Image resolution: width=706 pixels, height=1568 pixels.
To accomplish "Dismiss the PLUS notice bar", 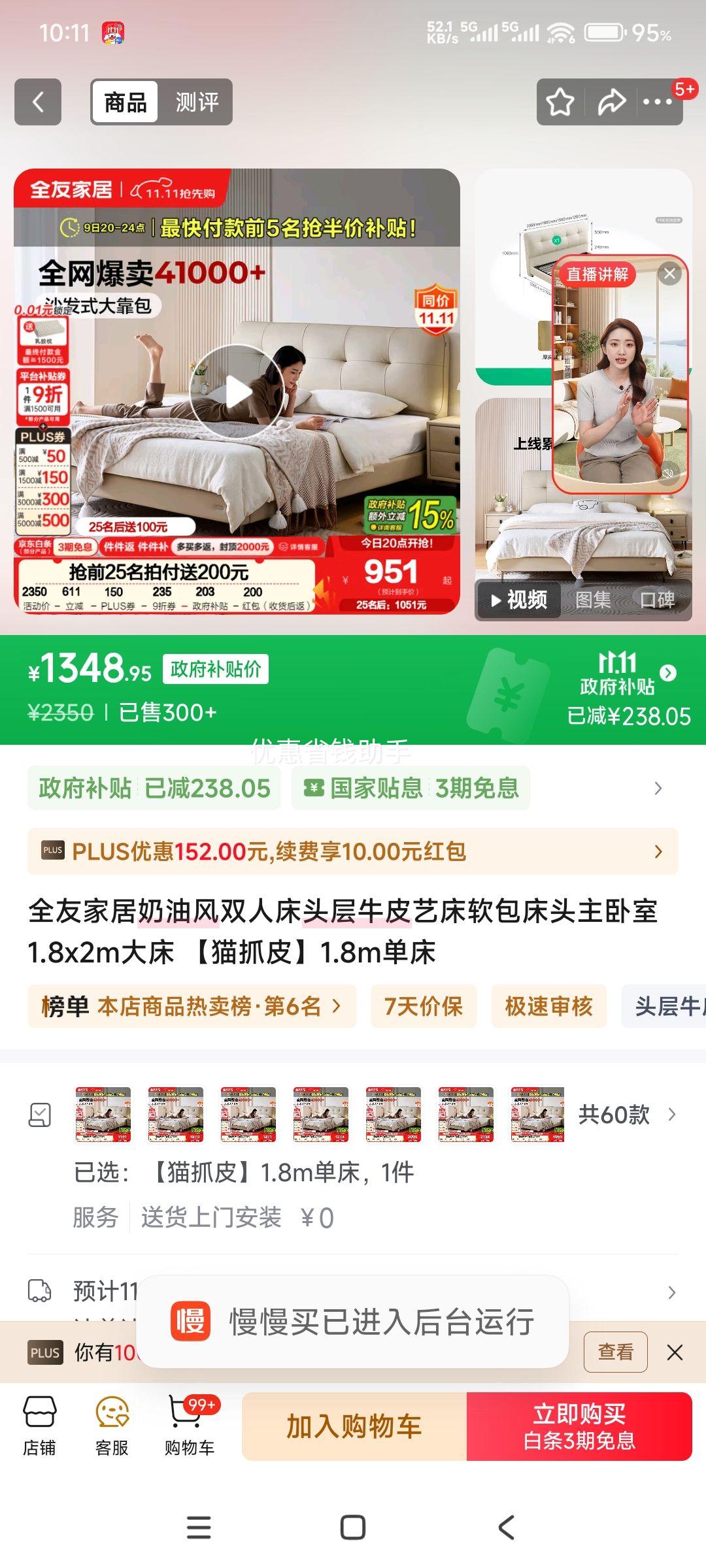I will [675, 1352].
